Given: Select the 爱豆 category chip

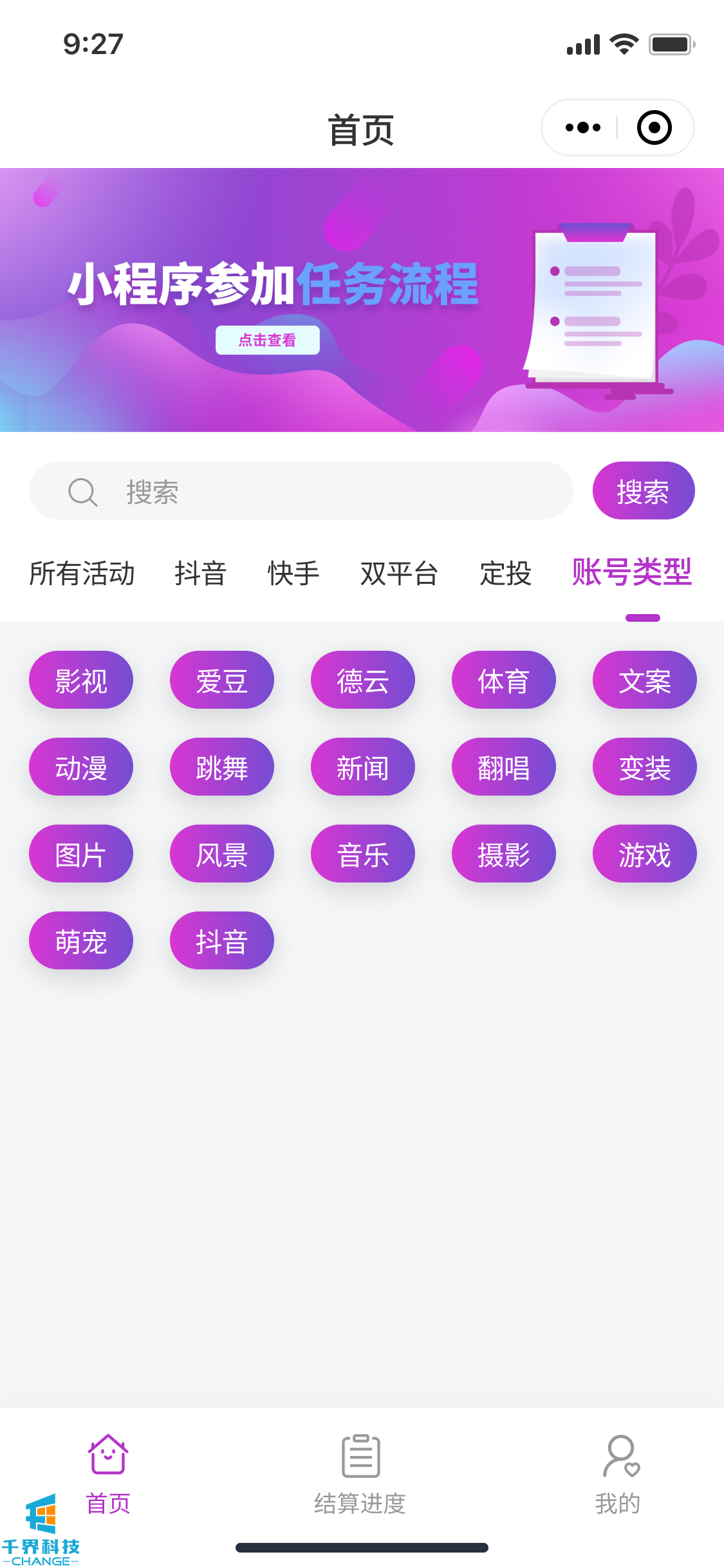Looking at the screenshot, I should click(222, 680).
